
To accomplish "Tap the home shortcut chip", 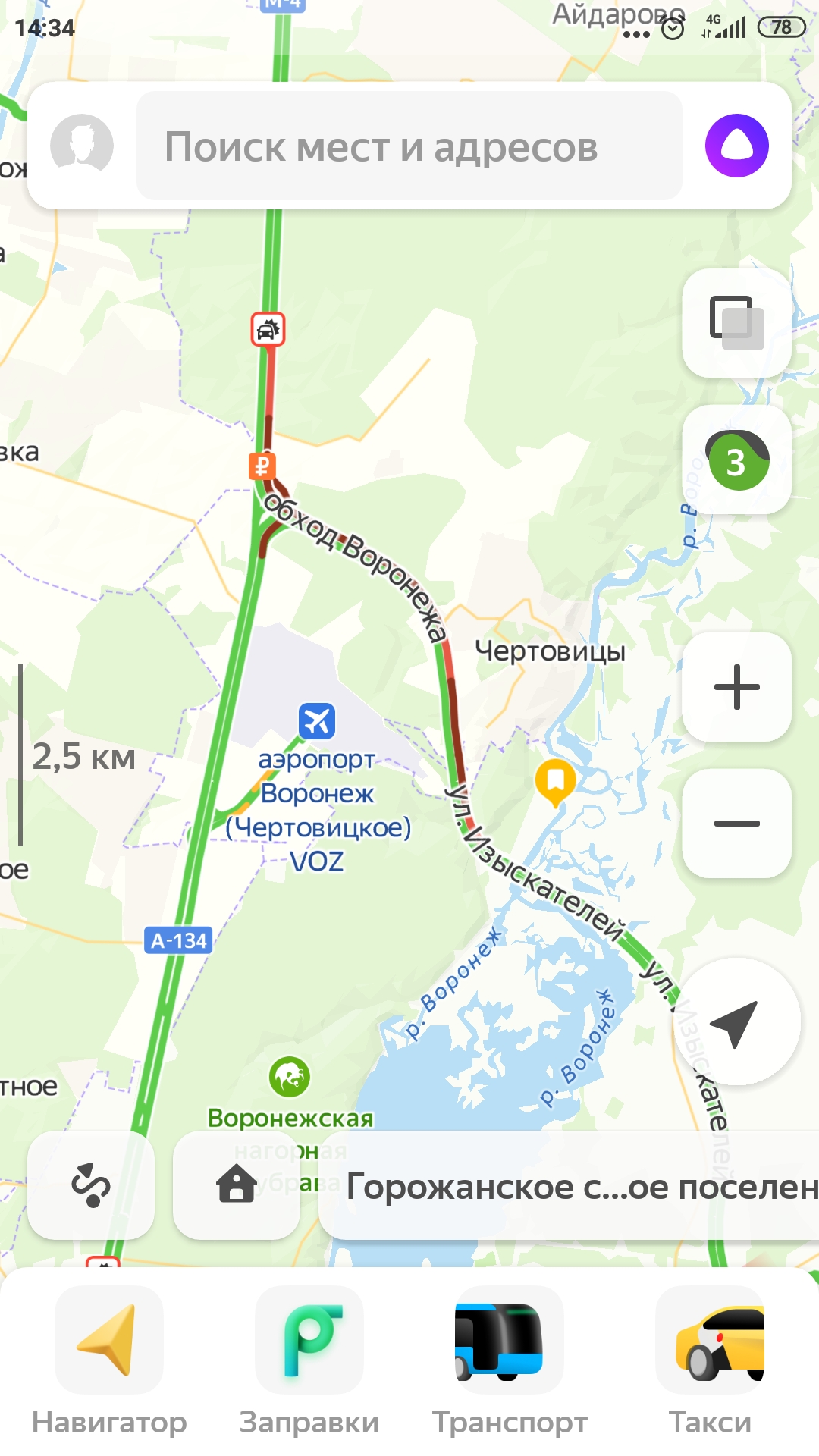I will coord(237,1185).
